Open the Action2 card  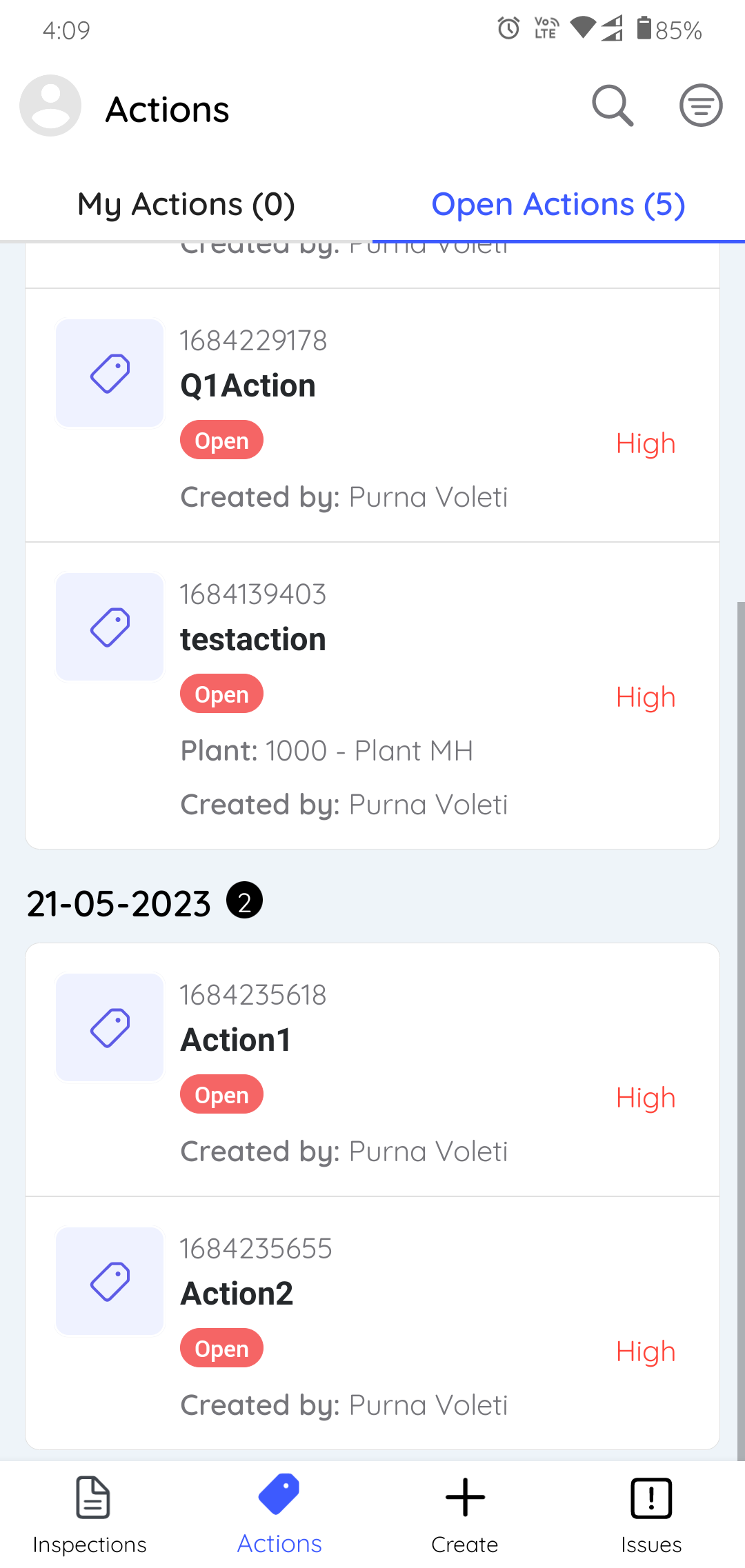(x=372, y=1323)
